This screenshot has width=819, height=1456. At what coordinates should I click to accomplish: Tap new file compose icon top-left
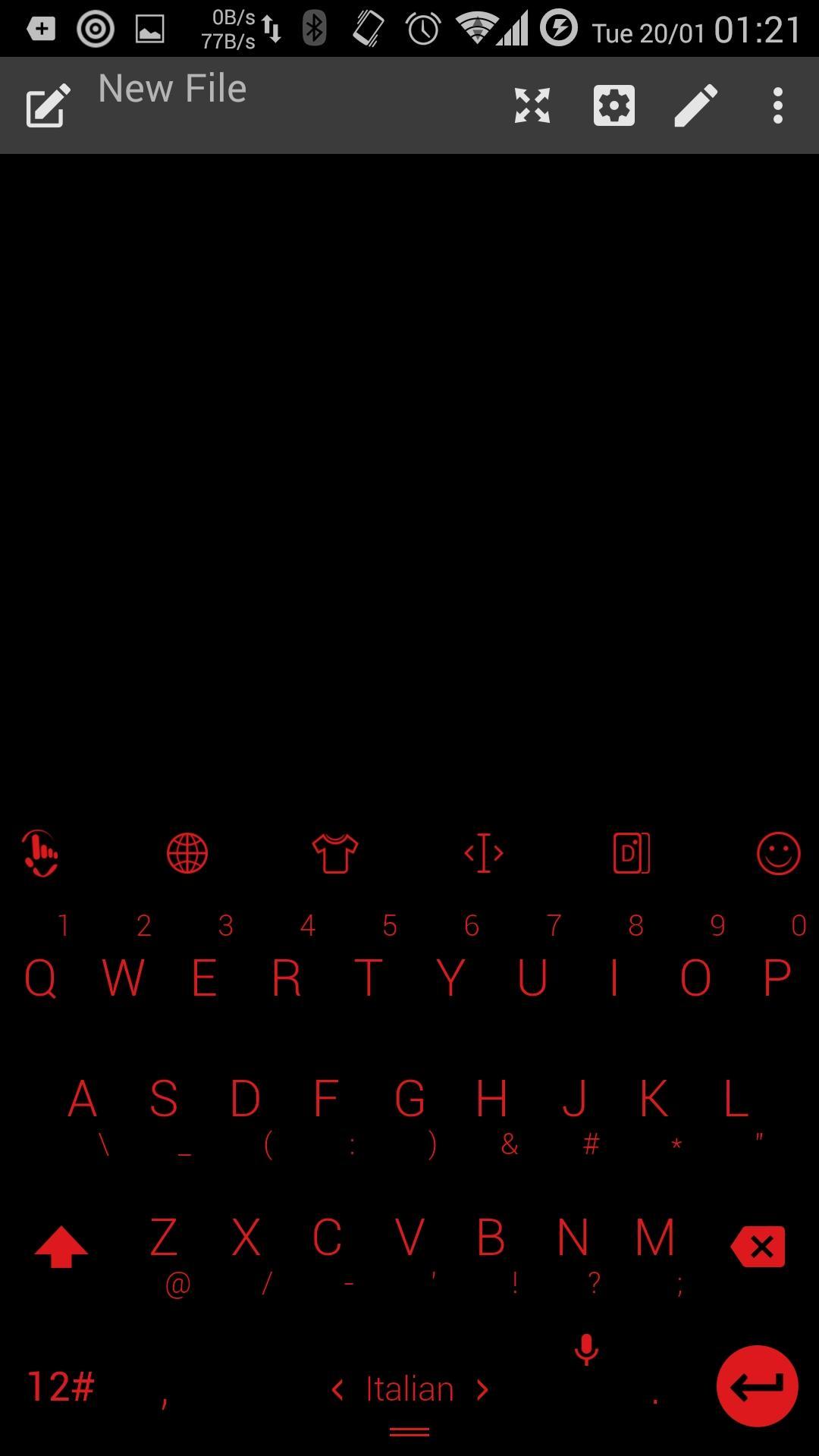click(45, 105)
